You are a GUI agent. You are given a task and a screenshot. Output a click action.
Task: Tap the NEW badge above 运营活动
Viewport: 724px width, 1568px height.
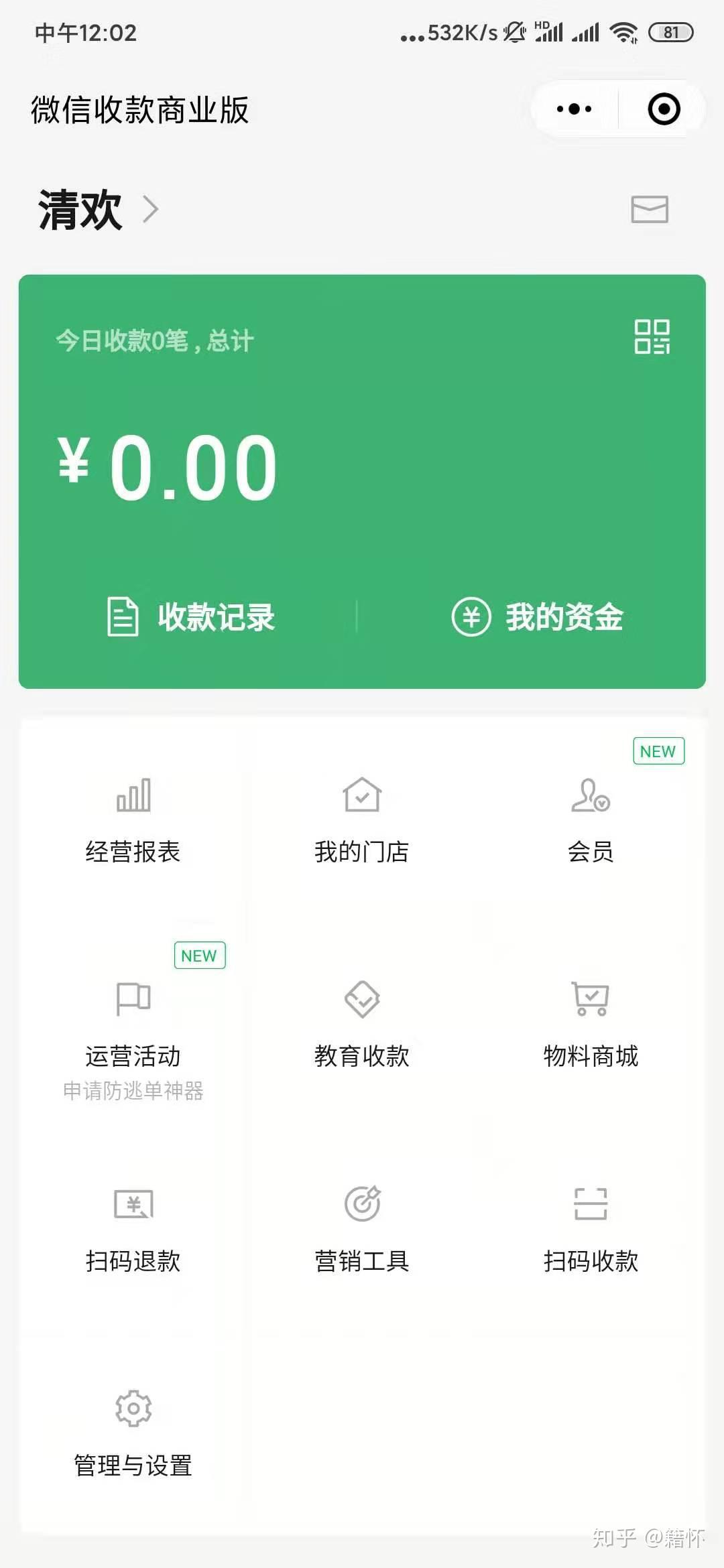pyautogui.click(x=199, y=956)
